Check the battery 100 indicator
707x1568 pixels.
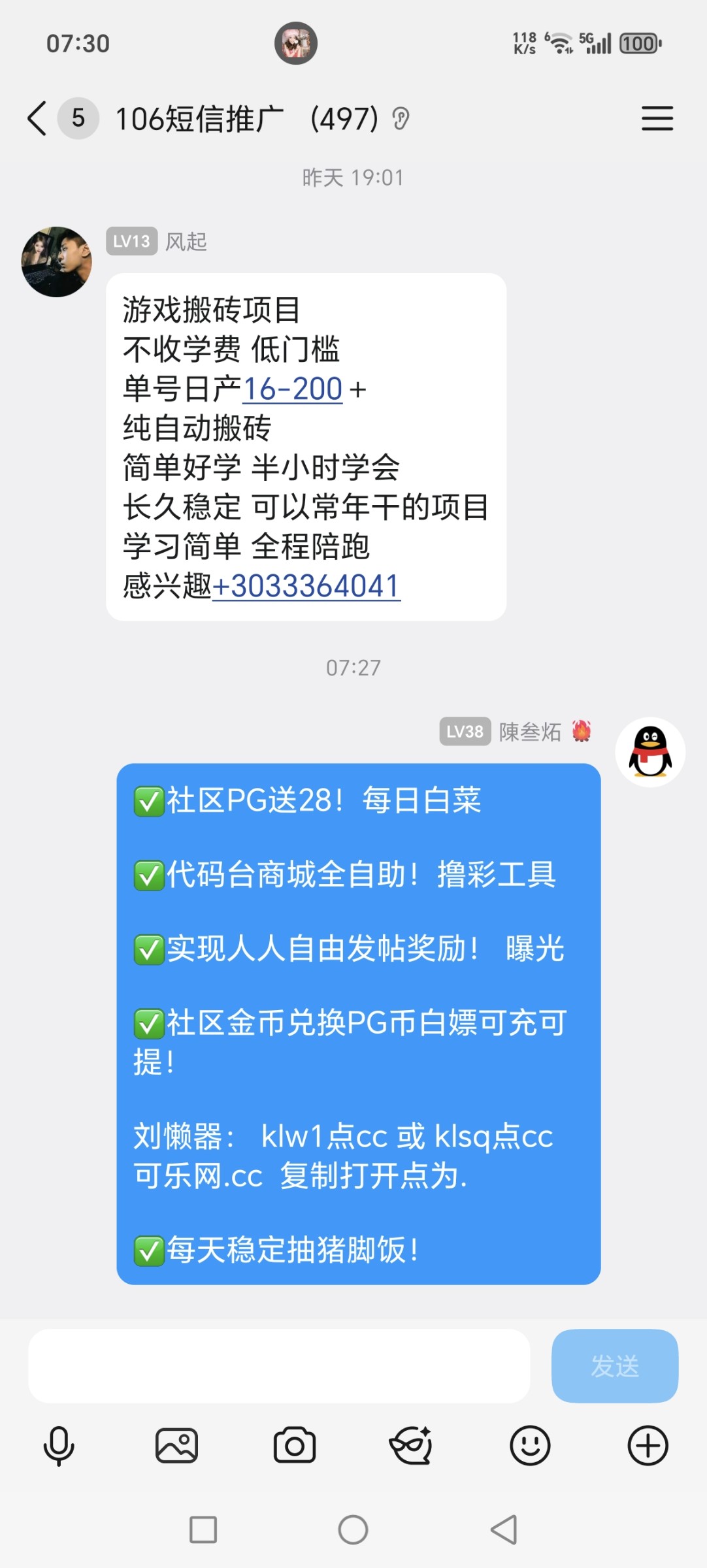click(639, 43)
